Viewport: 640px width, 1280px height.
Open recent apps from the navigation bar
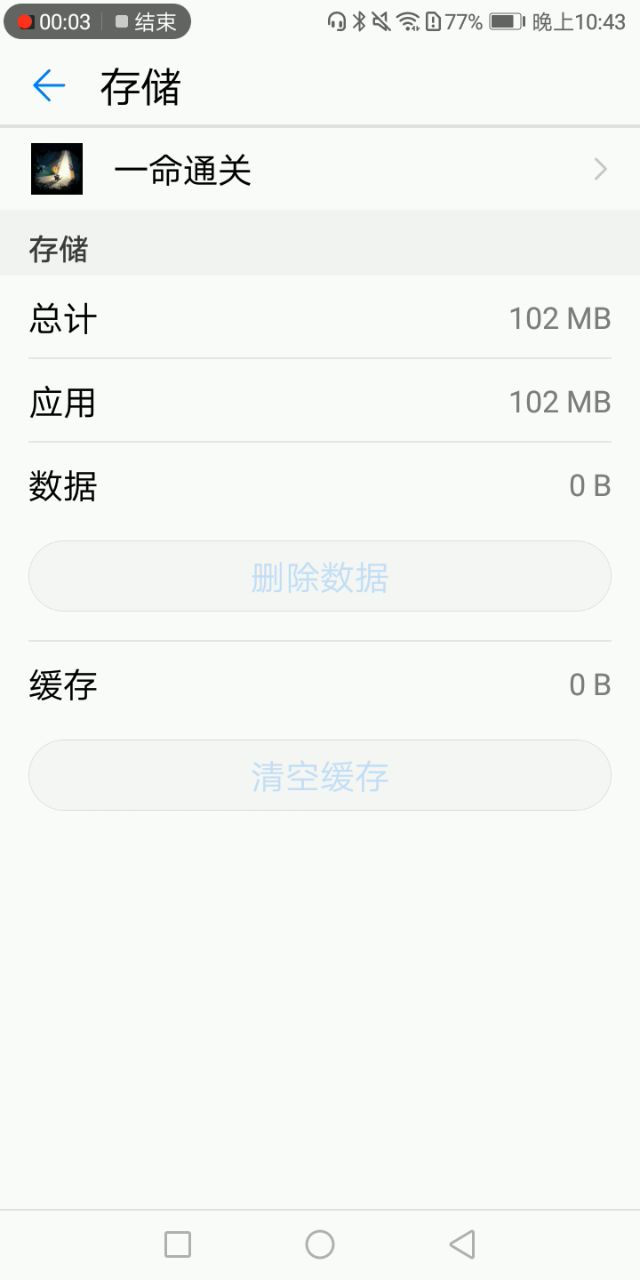[177, 1244]
